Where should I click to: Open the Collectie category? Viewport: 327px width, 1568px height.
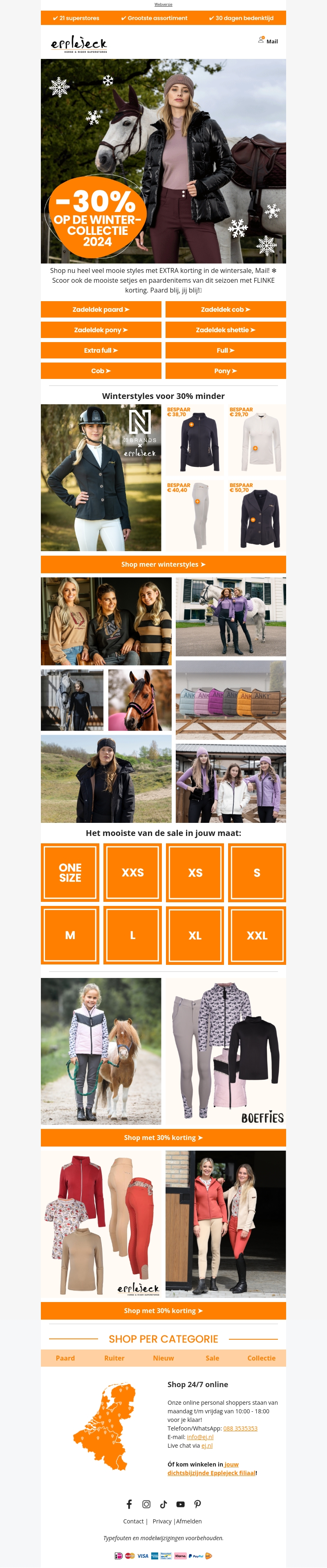(x=261, y=1358)
